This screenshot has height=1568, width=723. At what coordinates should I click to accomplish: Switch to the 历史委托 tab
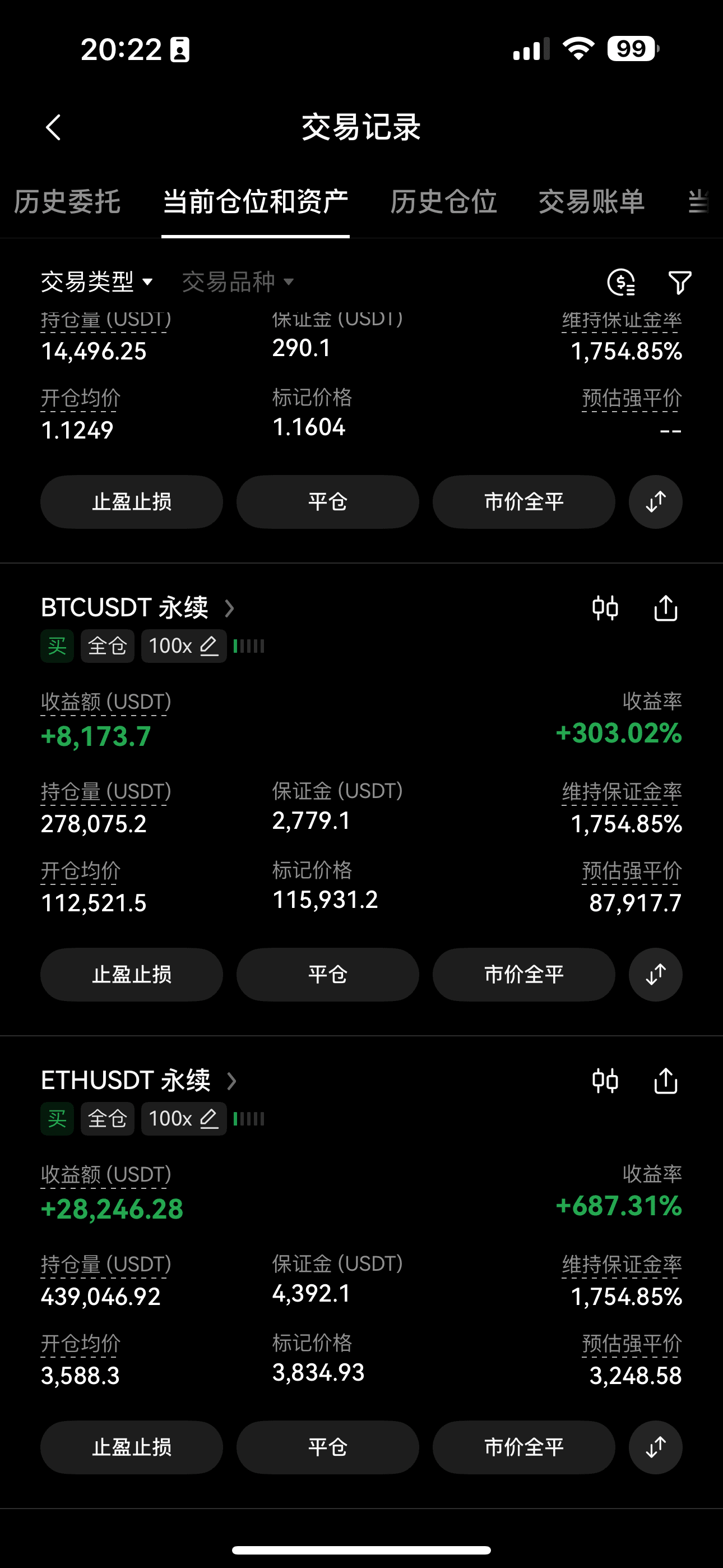[x=67, y=201]
